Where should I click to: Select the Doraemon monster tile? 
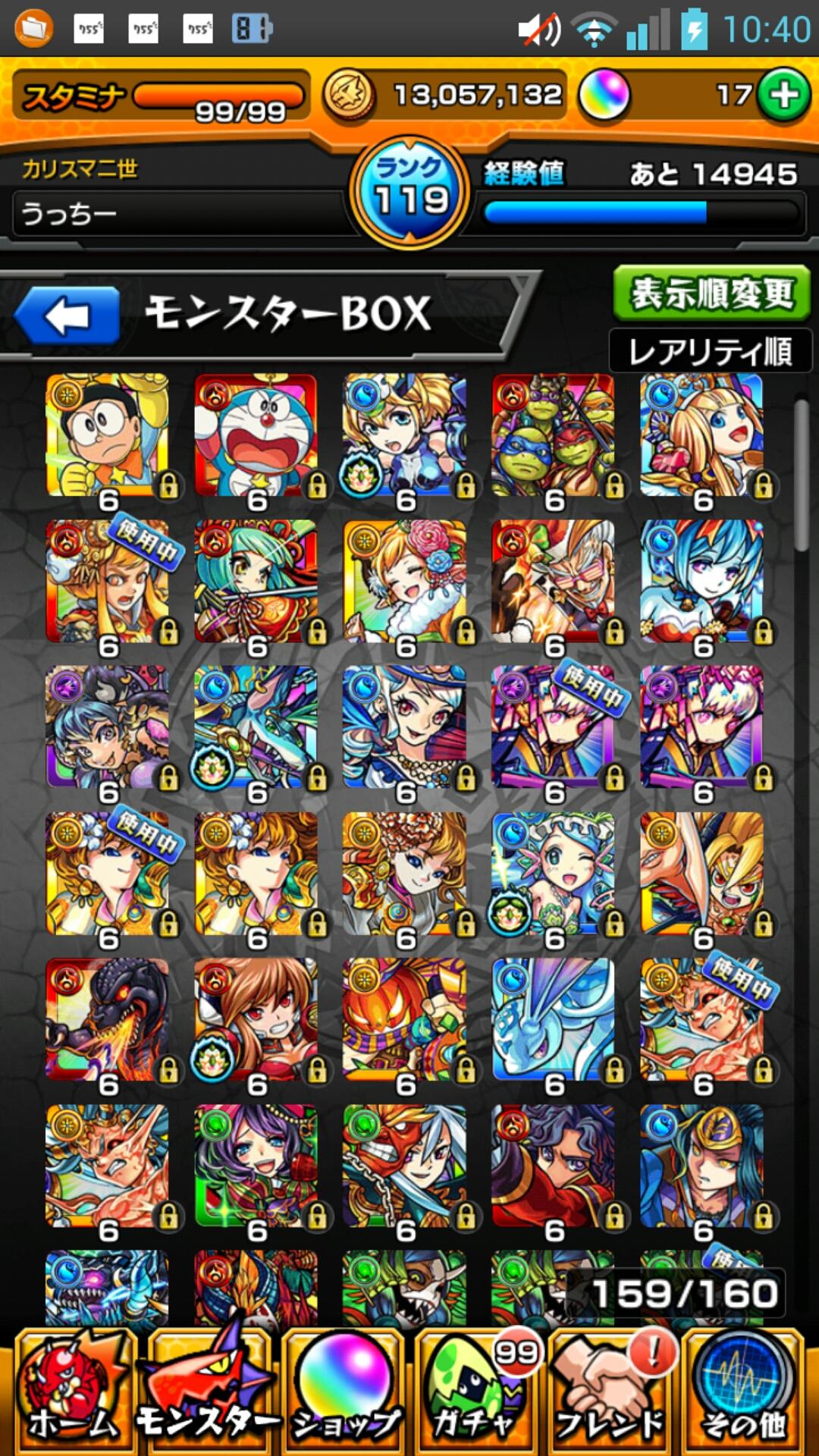pos(256,436)
